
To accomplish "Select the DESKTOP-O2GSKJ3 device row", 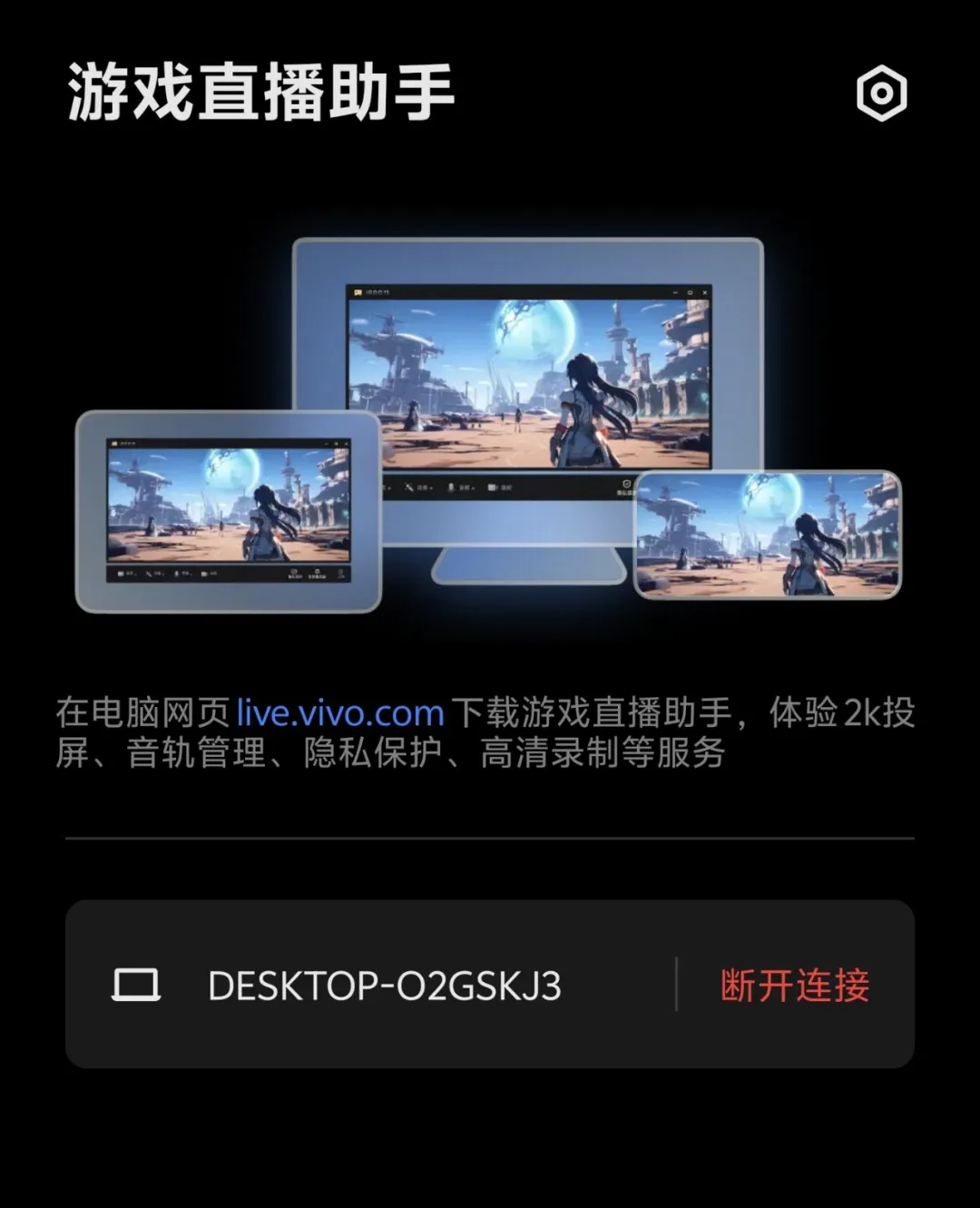I will point(384,986).
